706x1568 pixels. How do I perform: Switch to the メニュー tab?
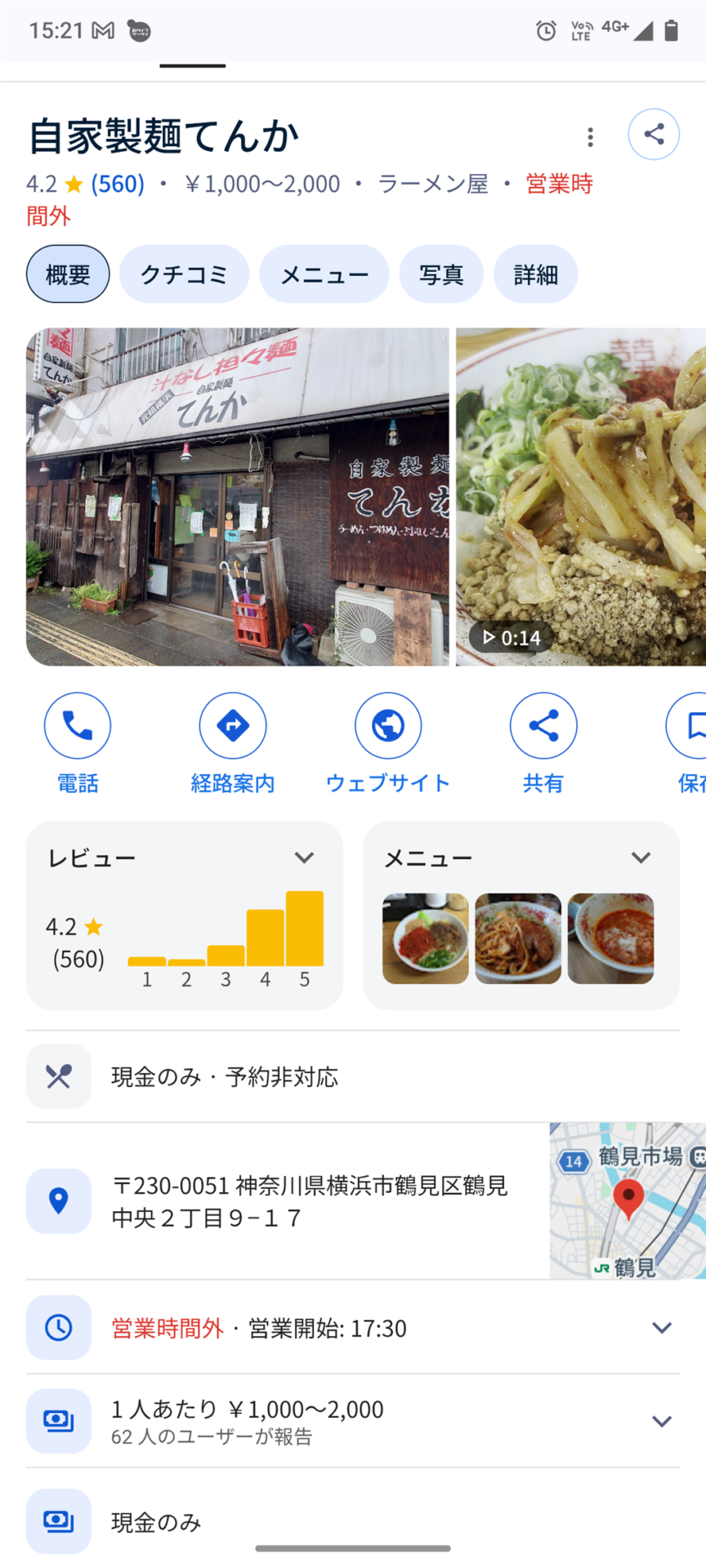pyautogui.click(x=324, y=274)
